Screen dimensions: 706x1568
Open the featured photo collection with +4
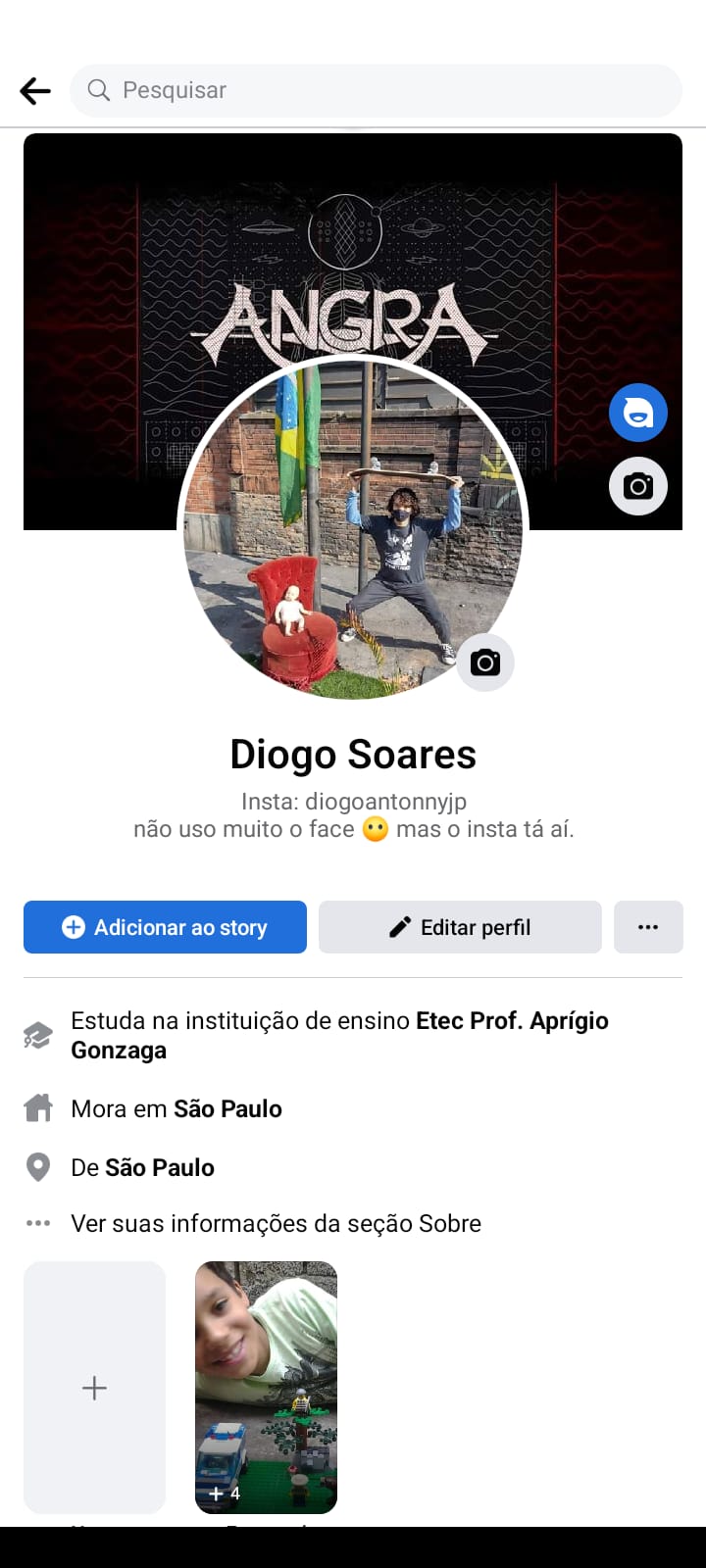(x=266, y=1387)
